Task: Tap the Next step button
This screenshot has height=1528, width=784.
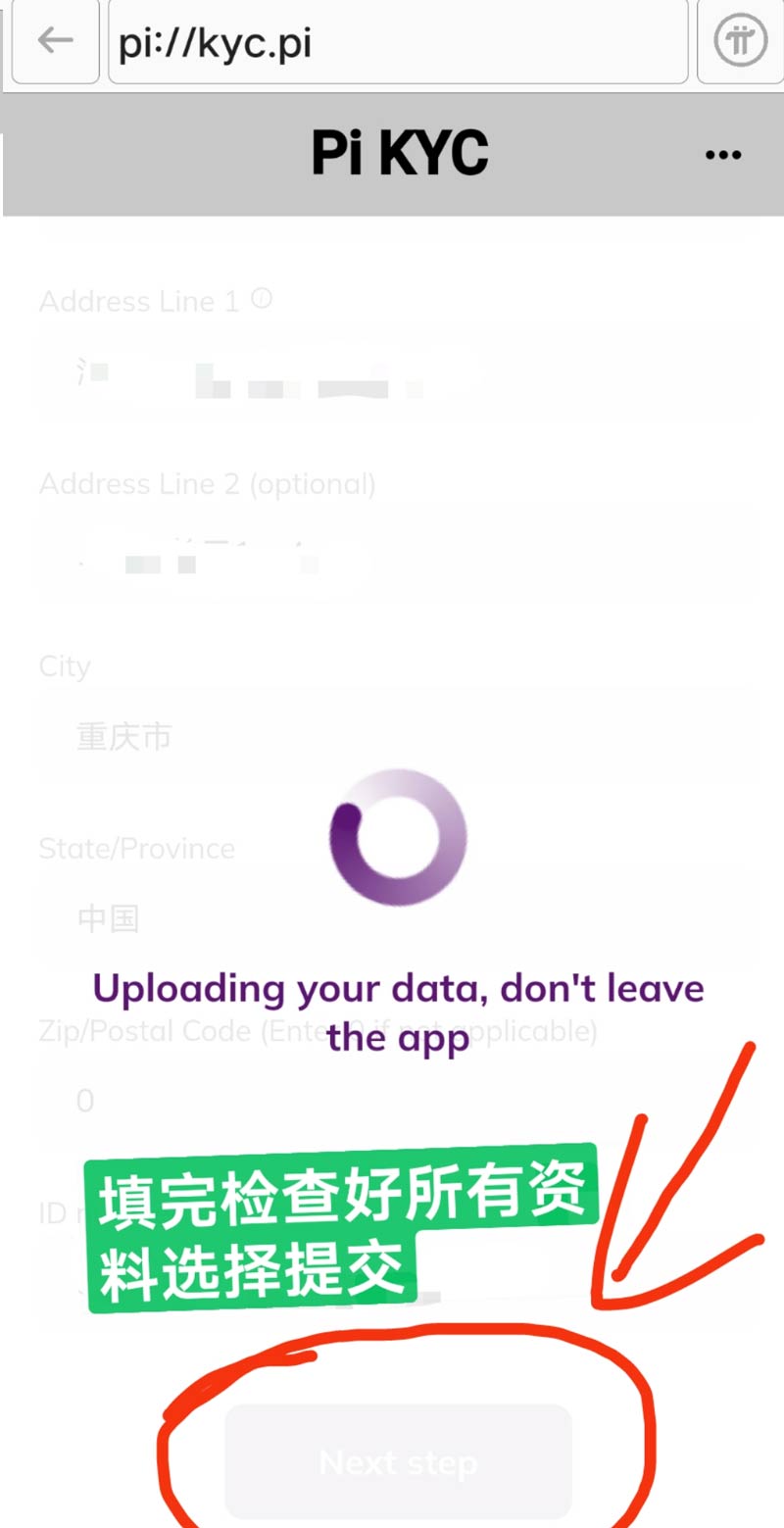Action: tap(398, 1461)
